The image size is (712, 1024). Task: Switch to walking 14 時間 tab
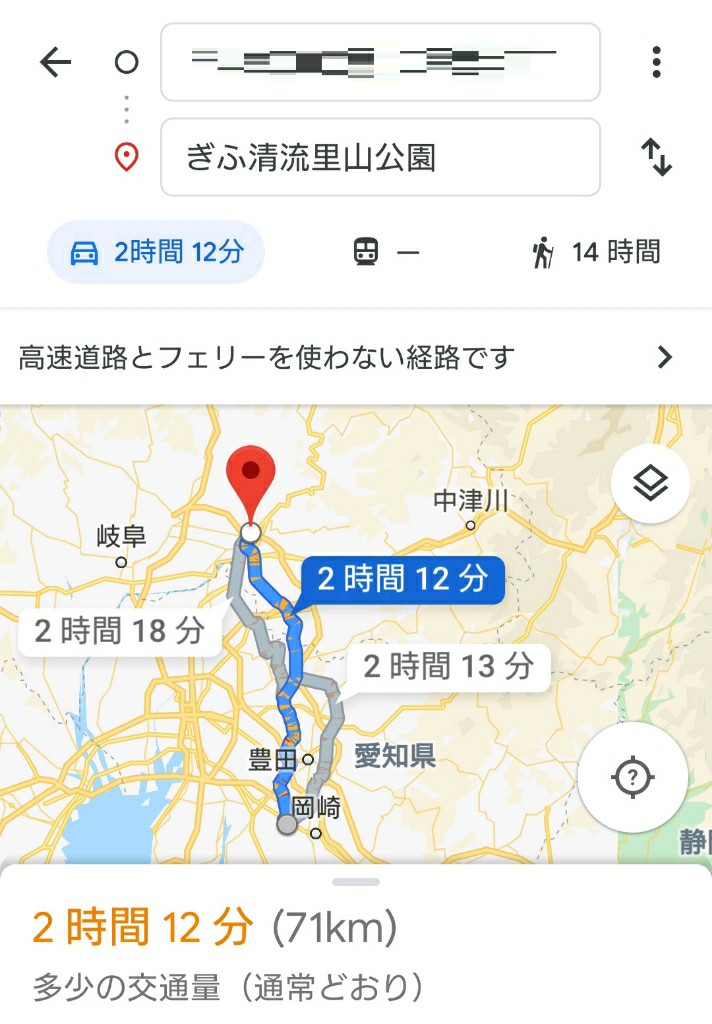coord(596,252)
